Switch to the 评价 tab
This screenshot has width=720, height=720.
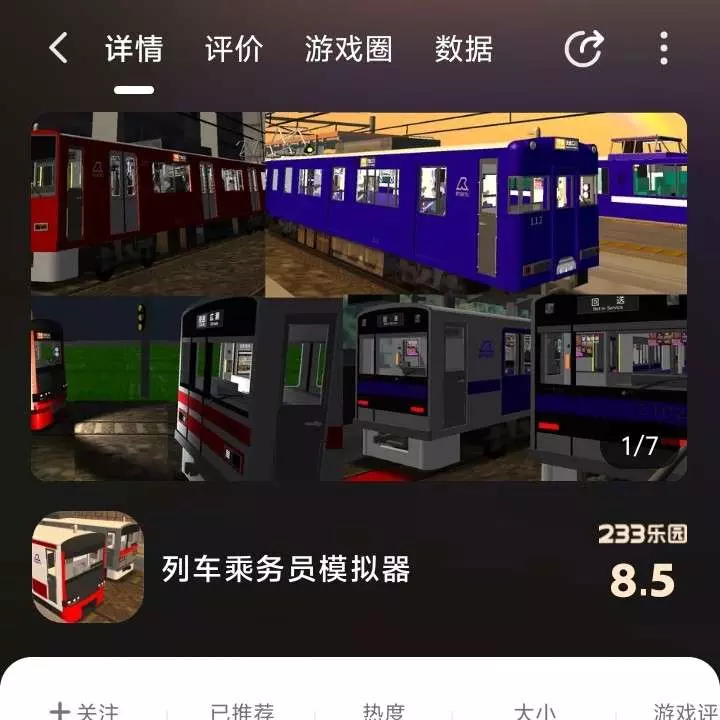coord(233,49)
